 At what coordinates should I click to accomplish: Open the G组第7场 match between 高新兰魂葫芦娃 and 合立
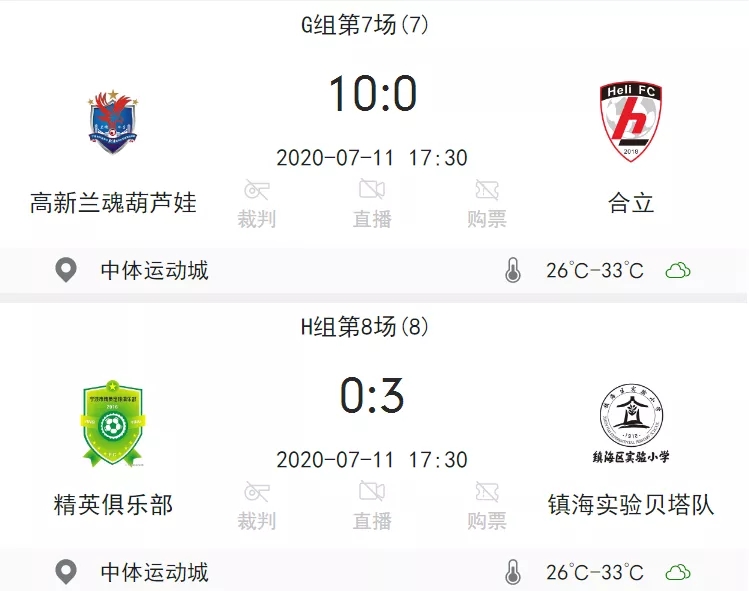tap(372, 95)
